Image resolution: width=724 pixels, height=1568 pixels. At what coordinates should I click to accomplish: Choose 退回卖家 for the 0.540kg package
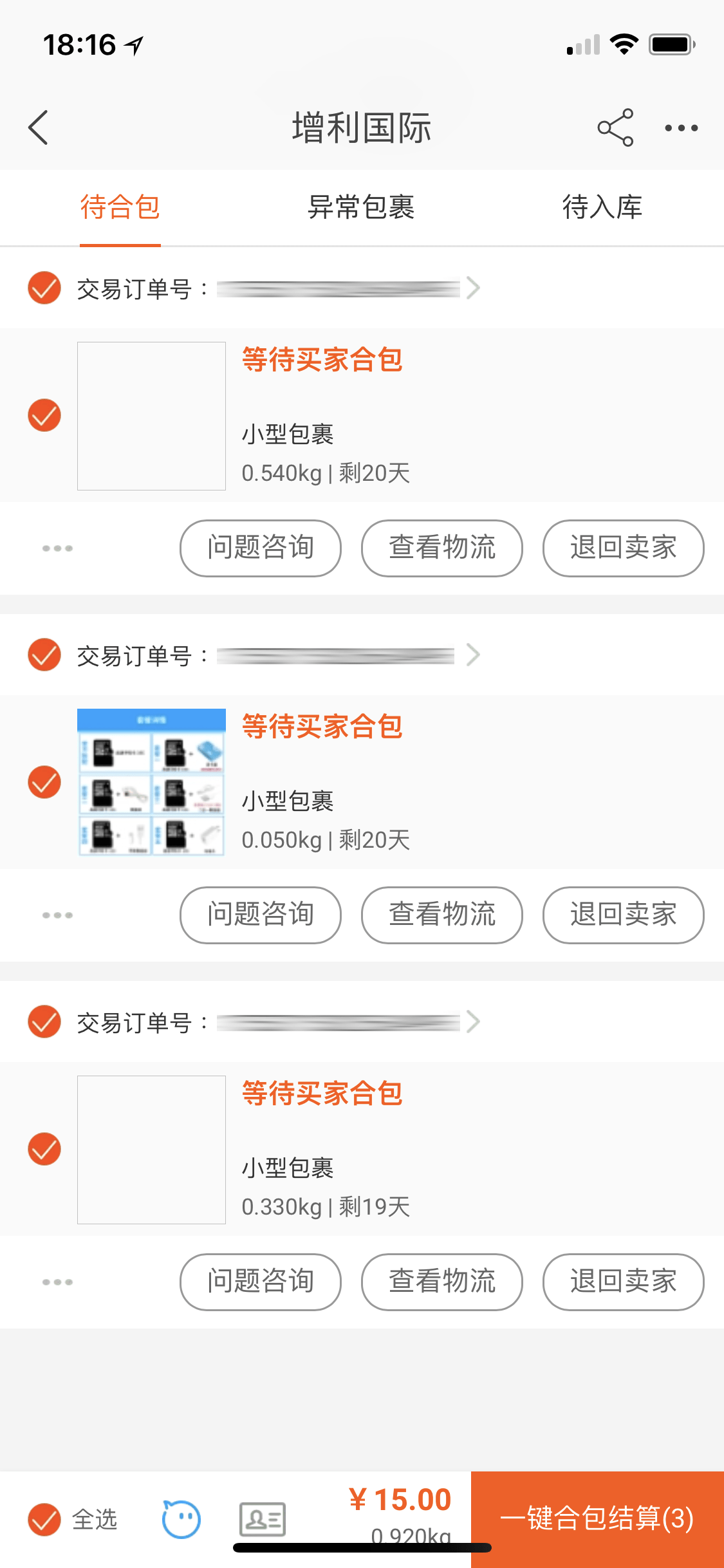624,548
